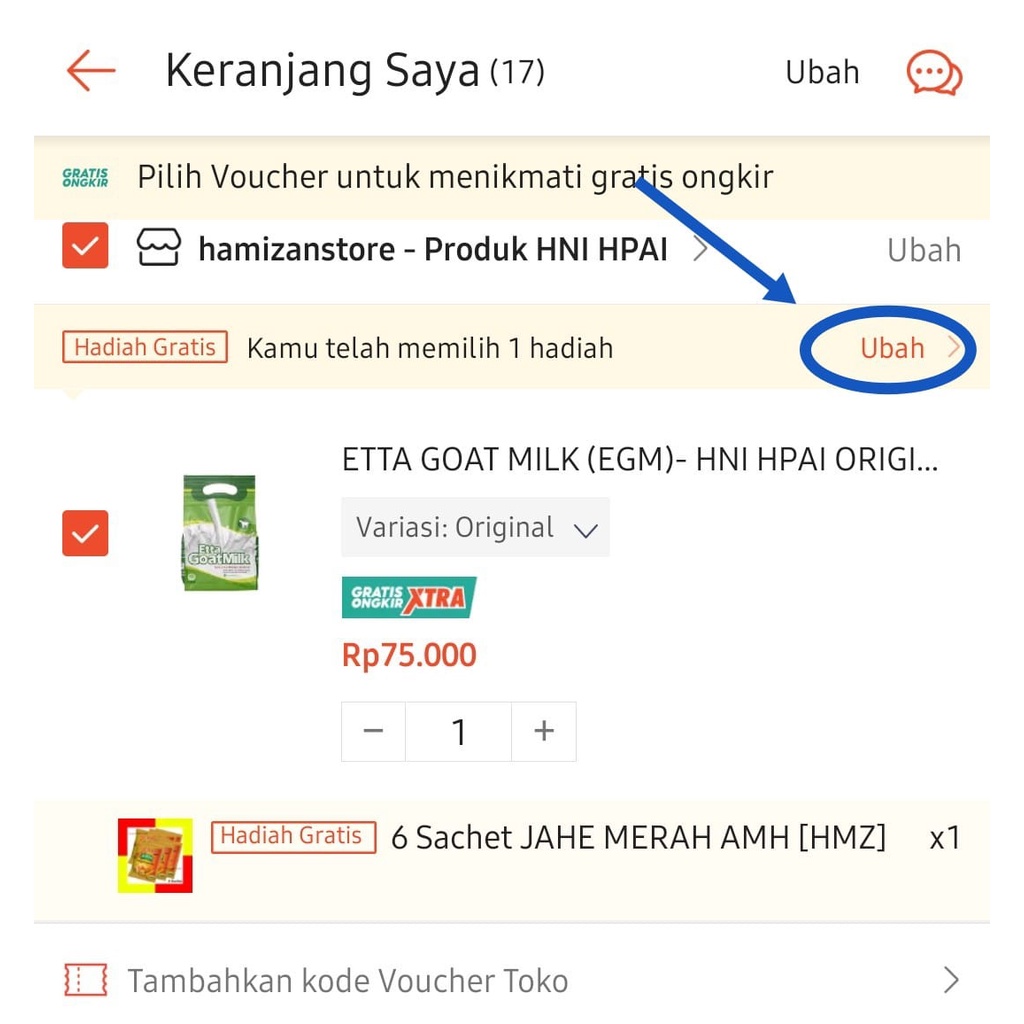Add a shop voucher code

point(512,980)
